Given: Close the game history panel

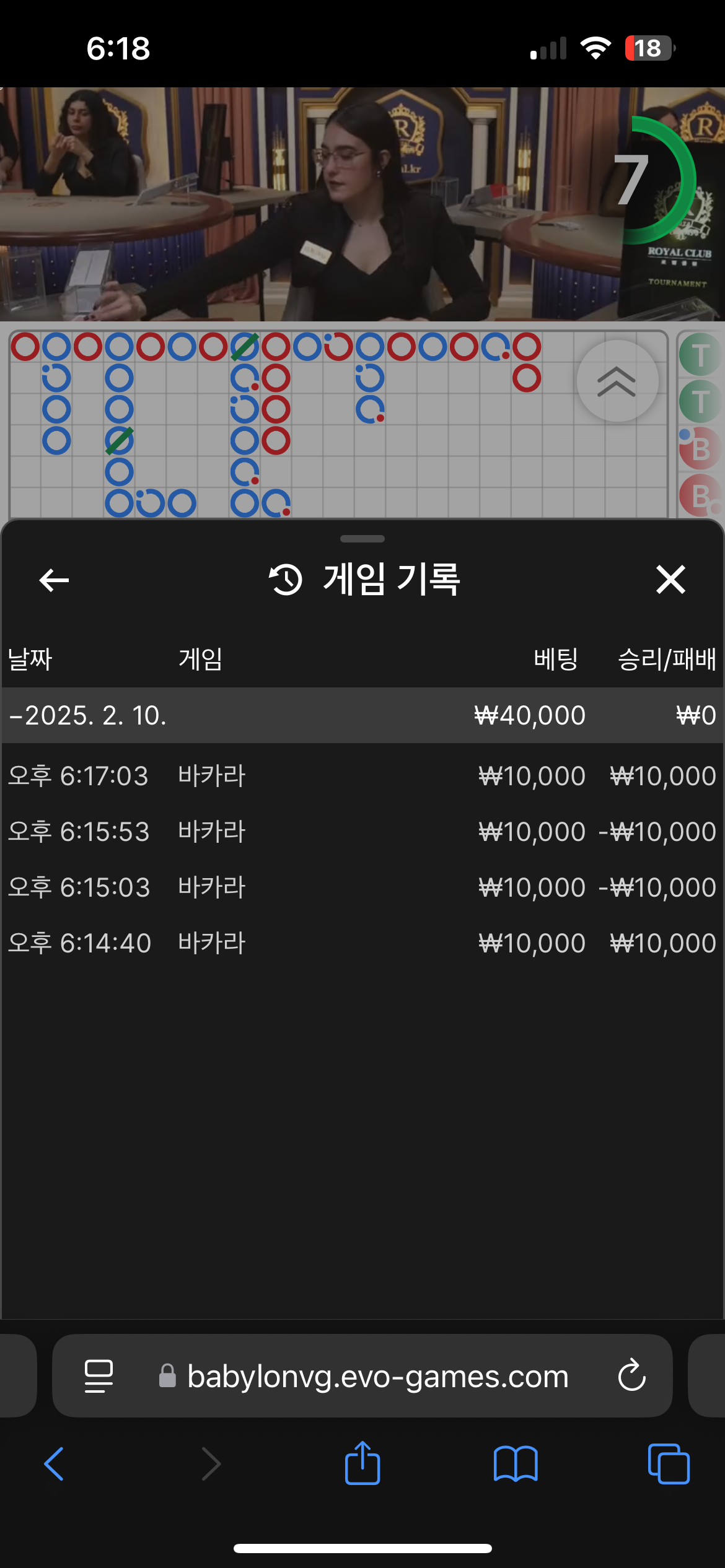Looking at the screenshot, I should point(670,580).
